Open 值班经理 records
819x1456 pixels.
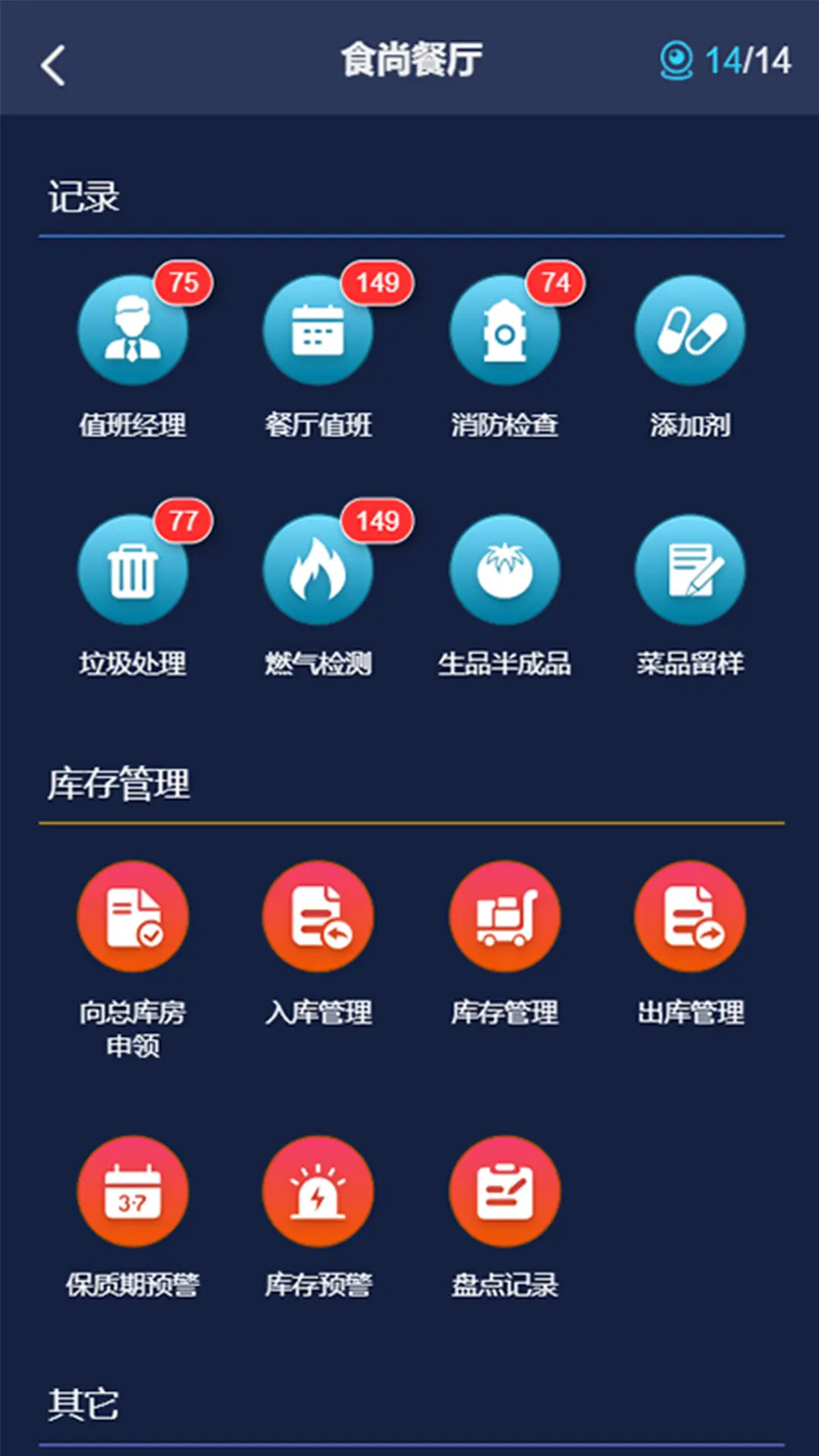[x=133, y=331]
